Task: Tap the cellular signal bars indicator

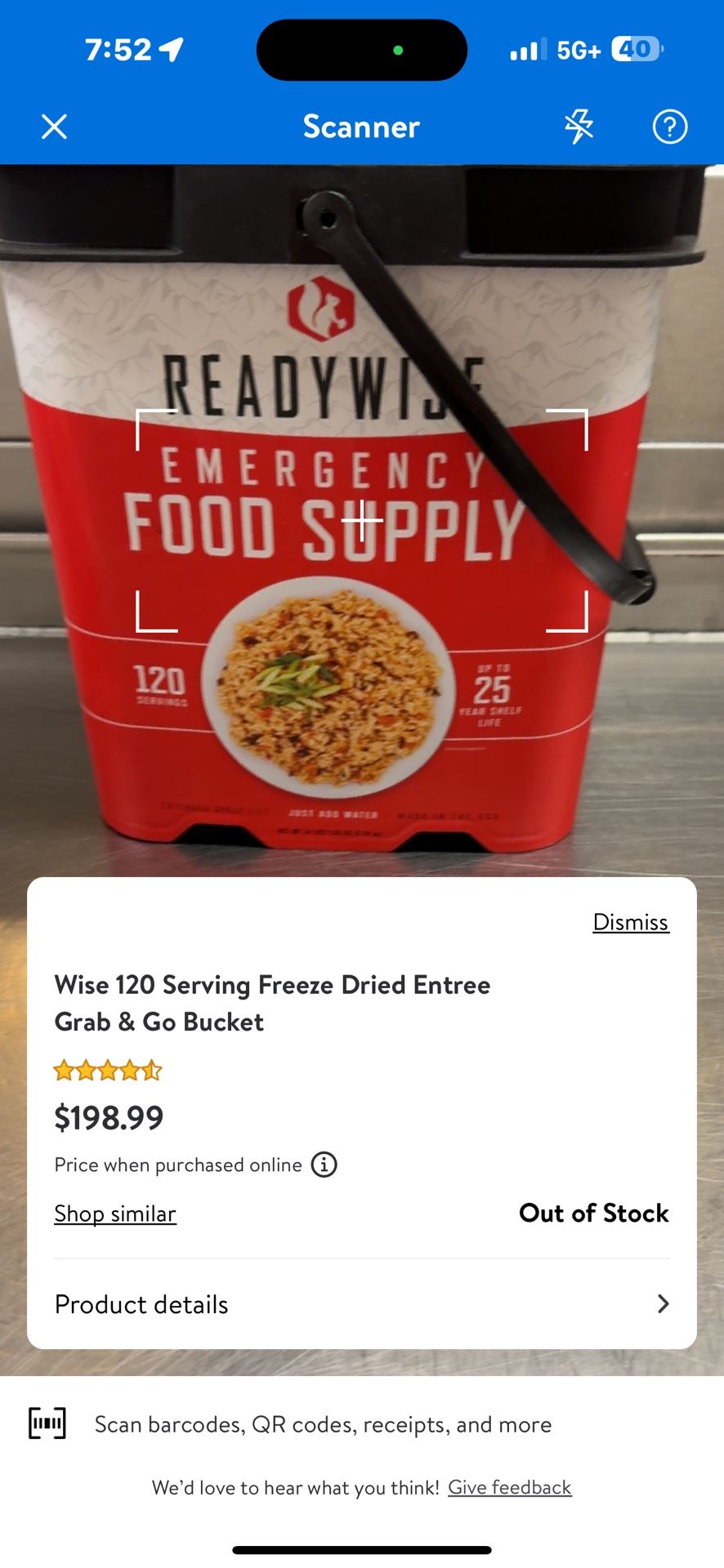Action: tap(528, 49)
